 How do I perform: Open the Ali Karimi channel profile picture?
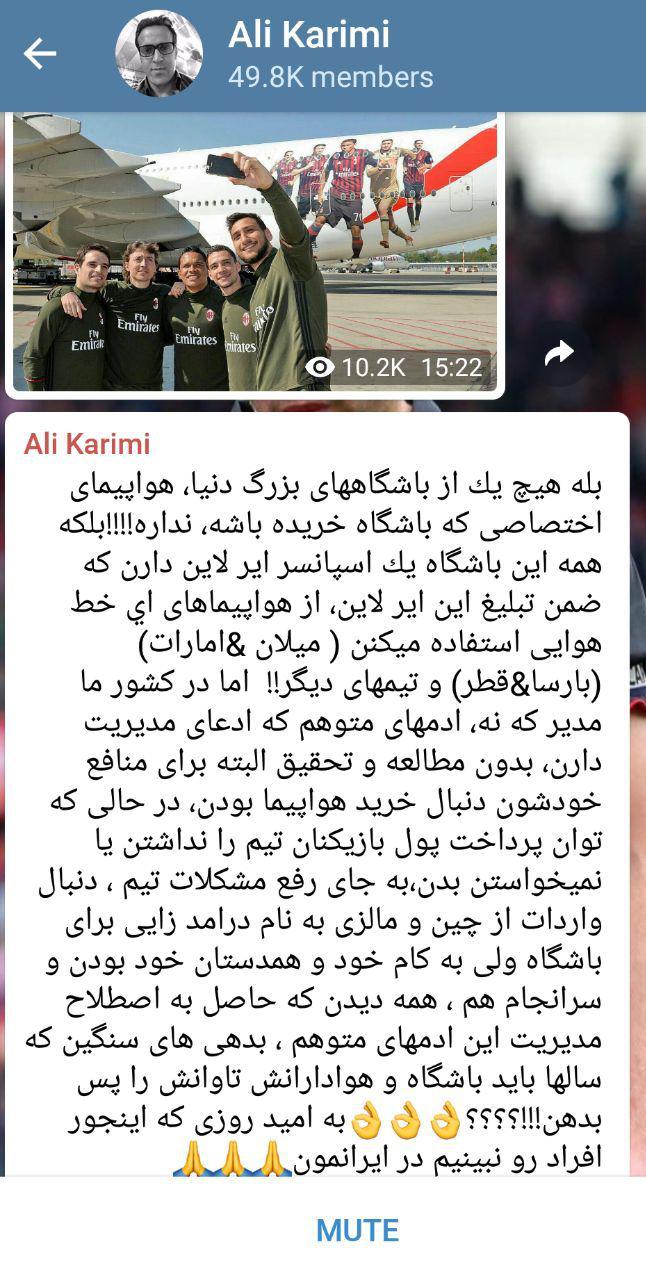coord(159,54)
